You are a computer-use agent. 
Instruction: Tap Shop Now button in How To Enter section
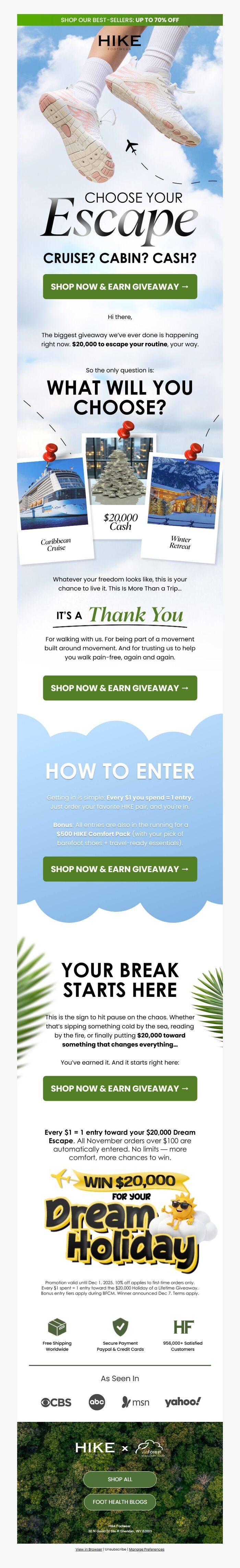[x=120, y=869]
